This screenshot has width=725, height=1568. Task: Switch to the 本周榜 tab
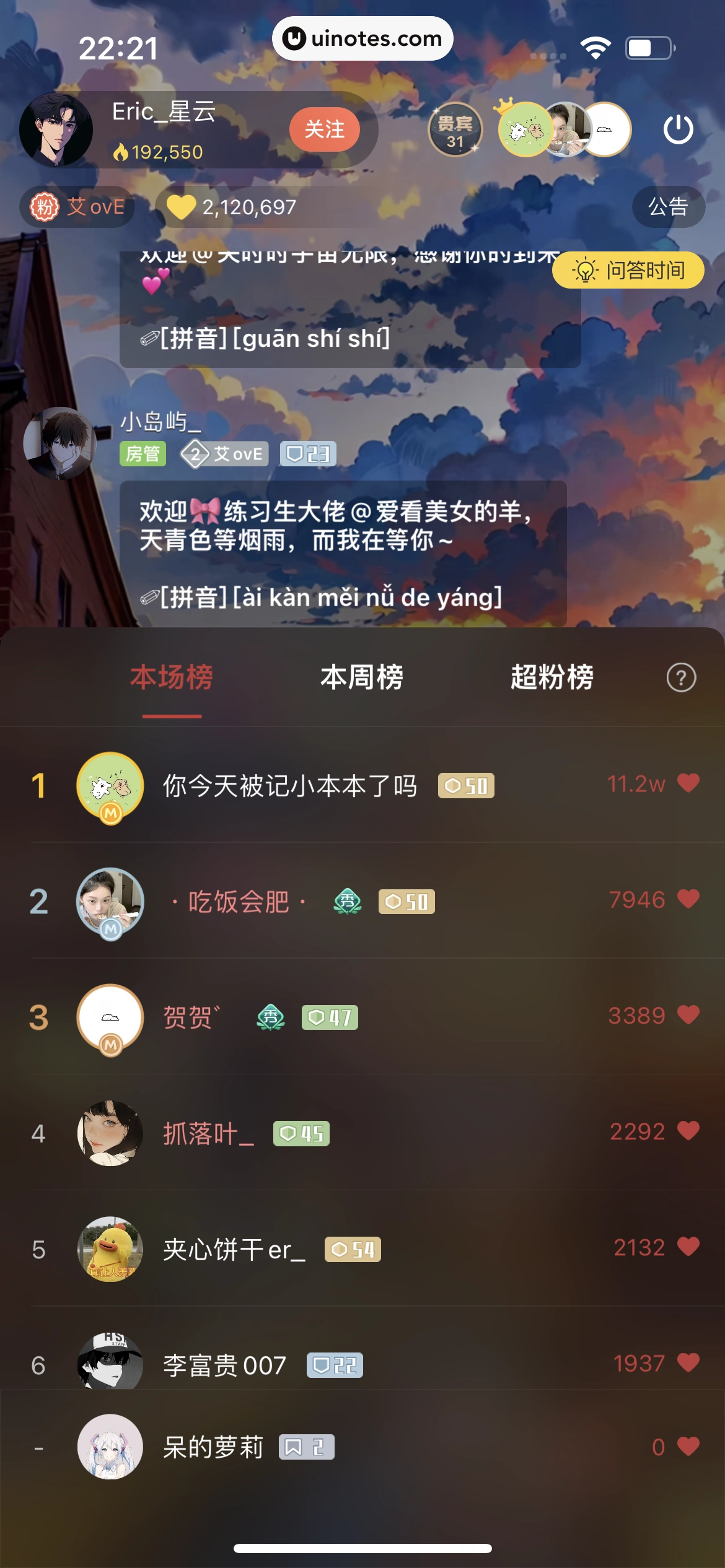tap(361, 677)
